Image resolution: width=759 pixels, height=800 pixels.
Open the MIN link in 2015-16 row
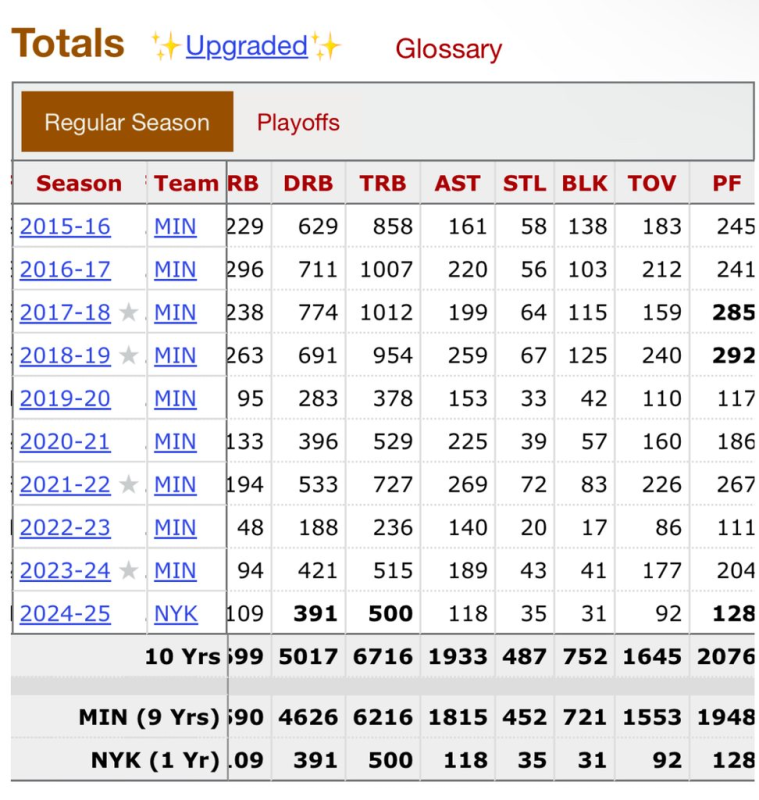[175, 227]
